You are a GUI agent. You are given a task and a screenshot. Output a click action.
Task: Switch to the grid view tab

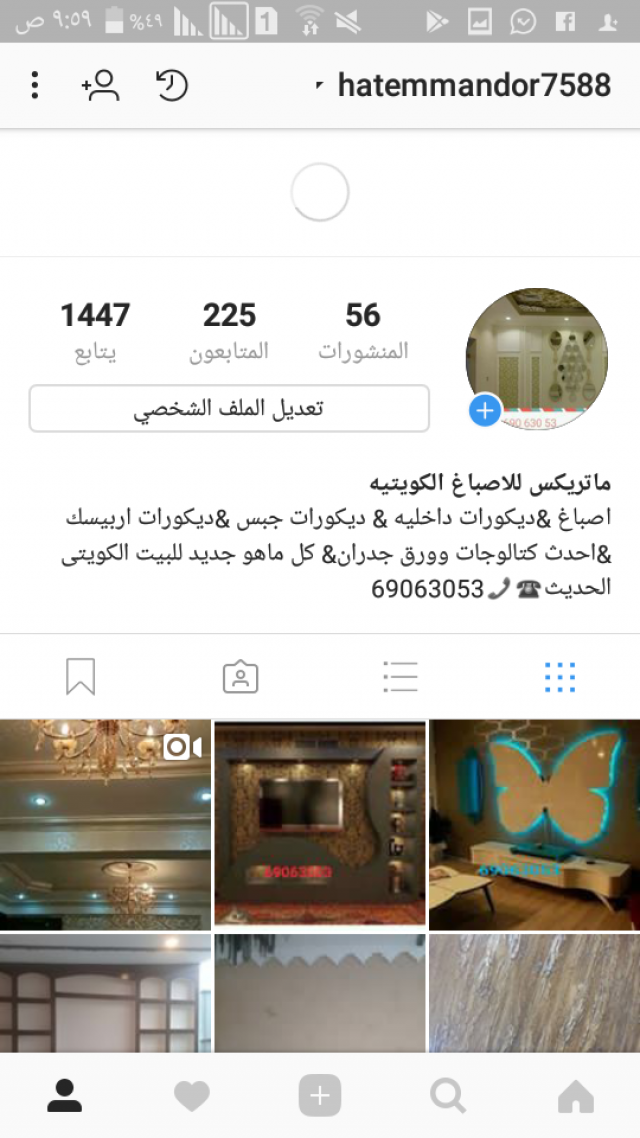tap(560, 677)
